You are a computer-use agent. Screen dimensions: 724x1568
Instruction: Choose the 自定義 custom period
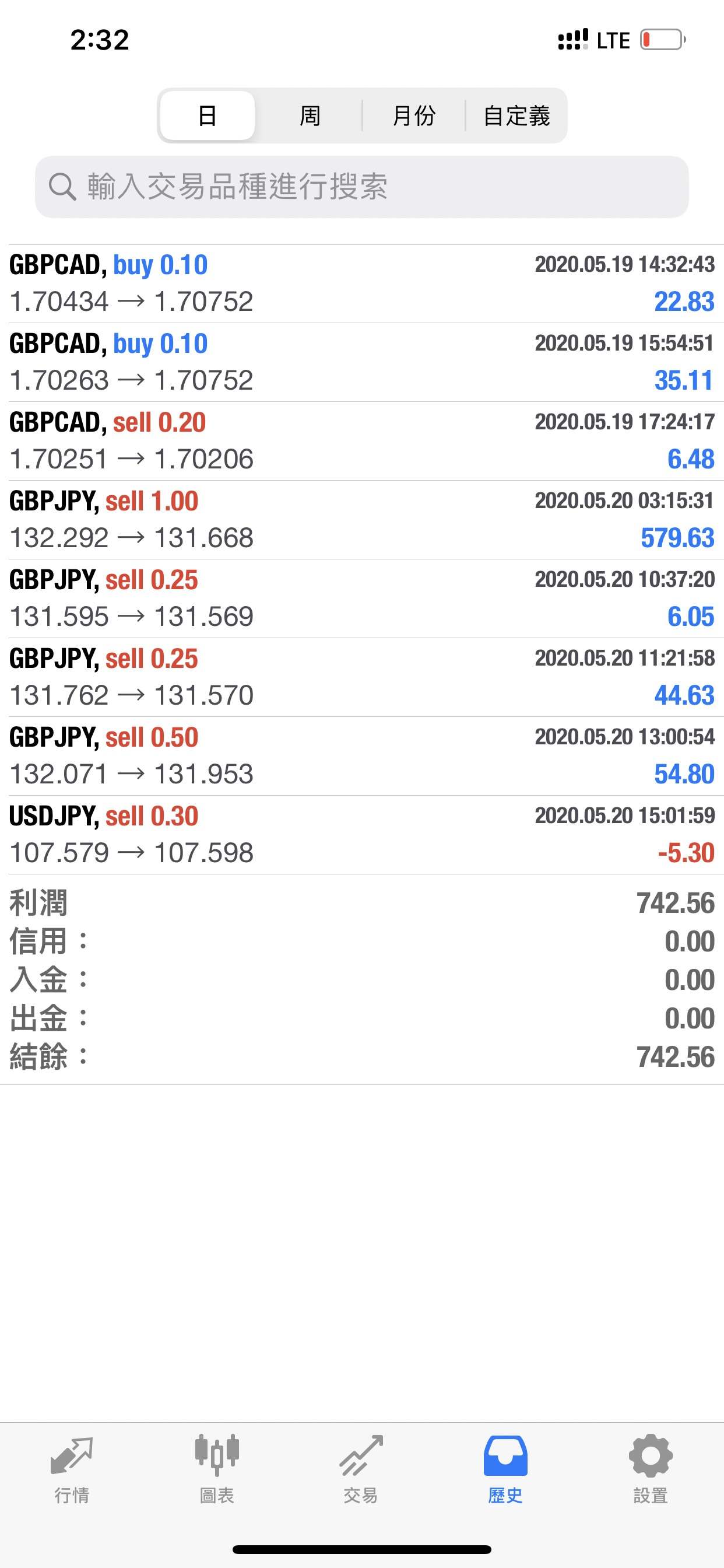point(516,116)
